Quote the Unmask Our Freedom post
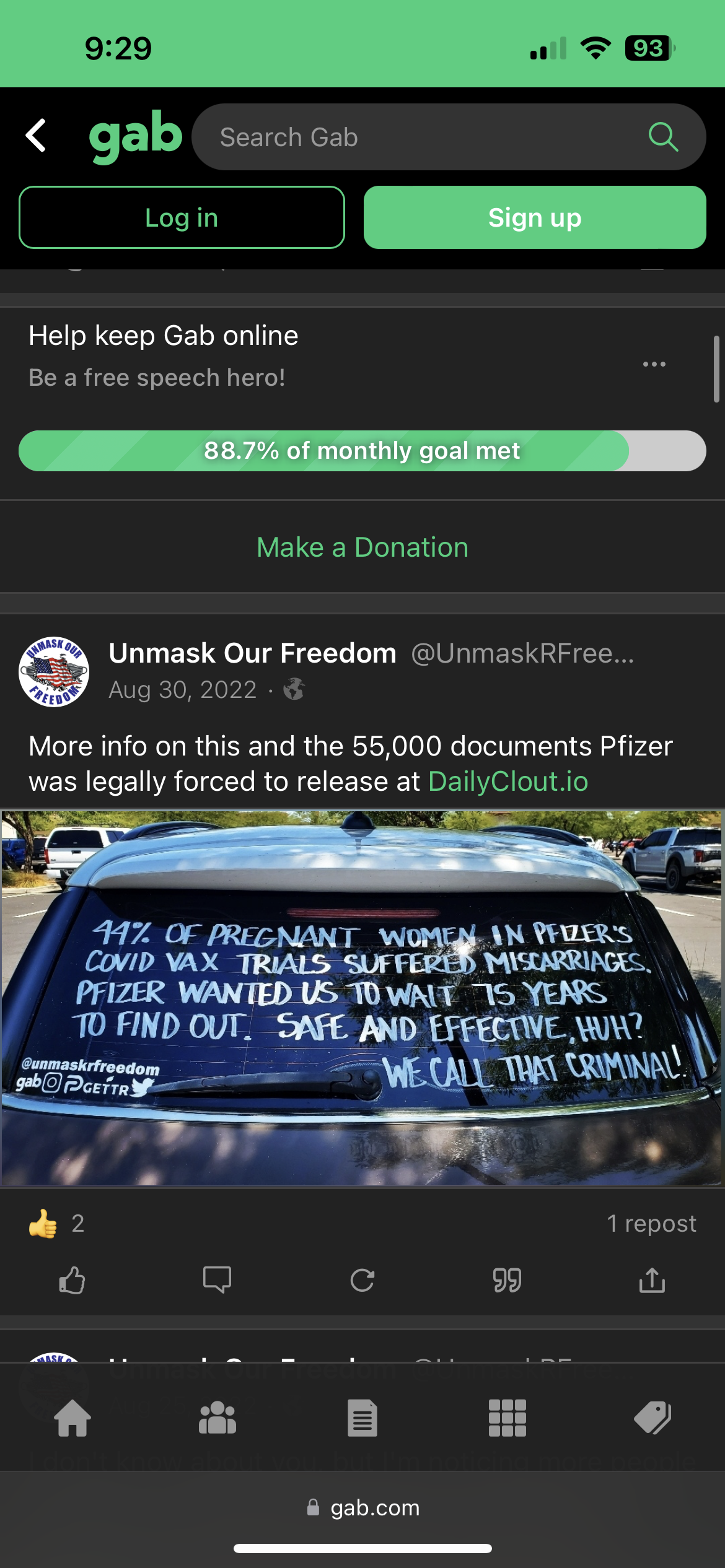725x1568 pixels. [x=507, y=1280]
